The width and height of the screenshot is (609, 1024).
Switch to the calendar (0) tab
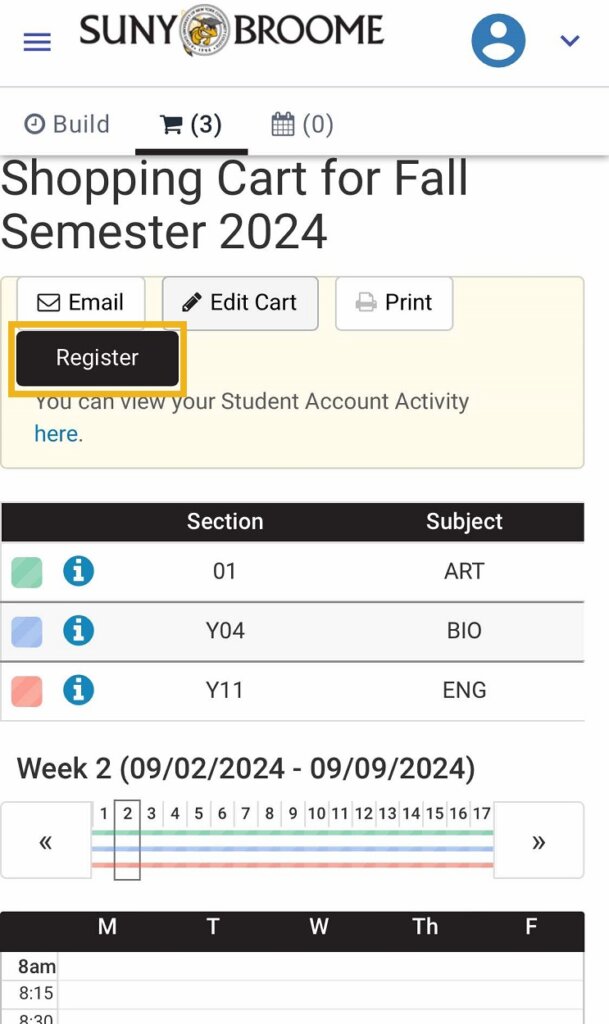point(302,124)
